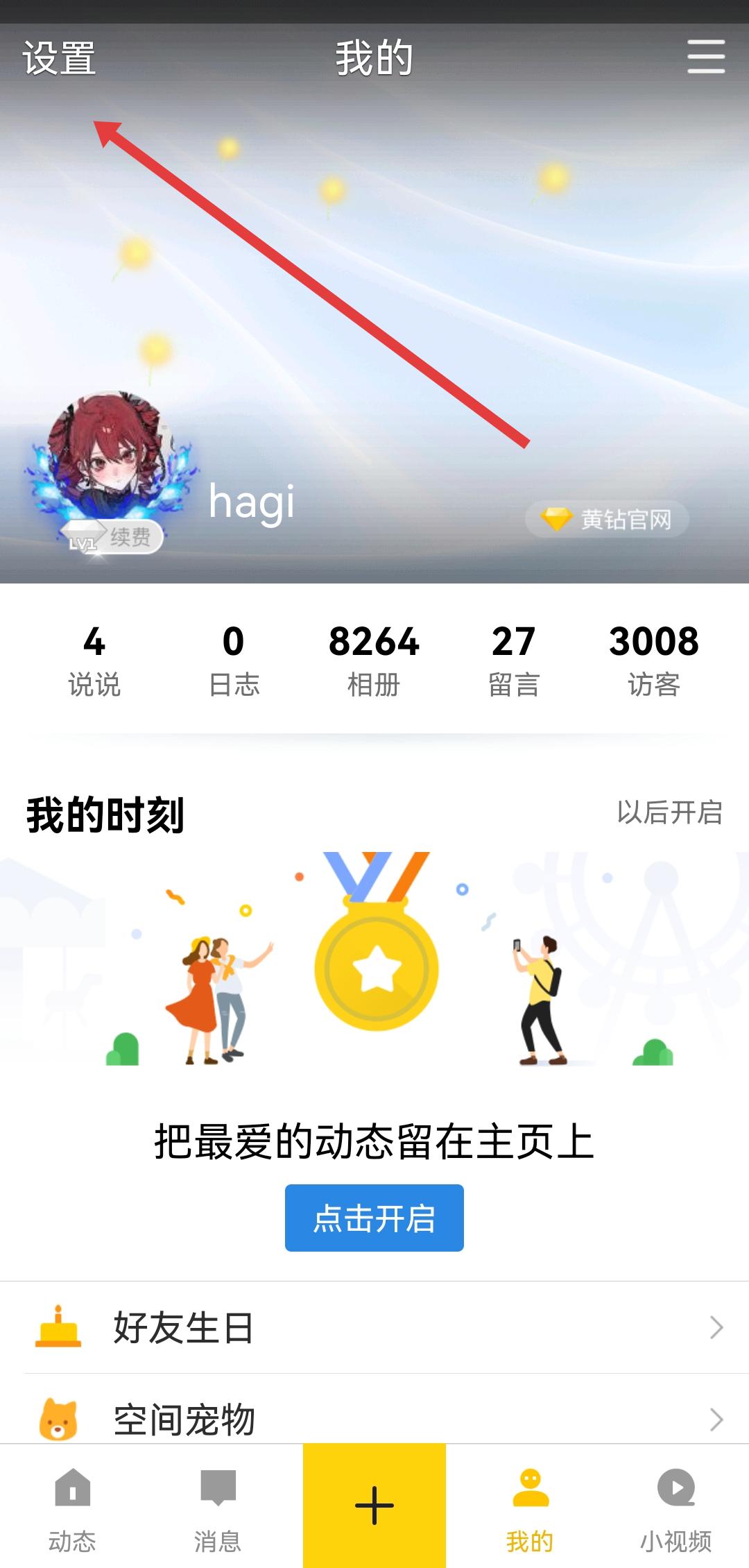Open 设置 in the top bar
The image size is (749, 1568).
coord(59,58)
